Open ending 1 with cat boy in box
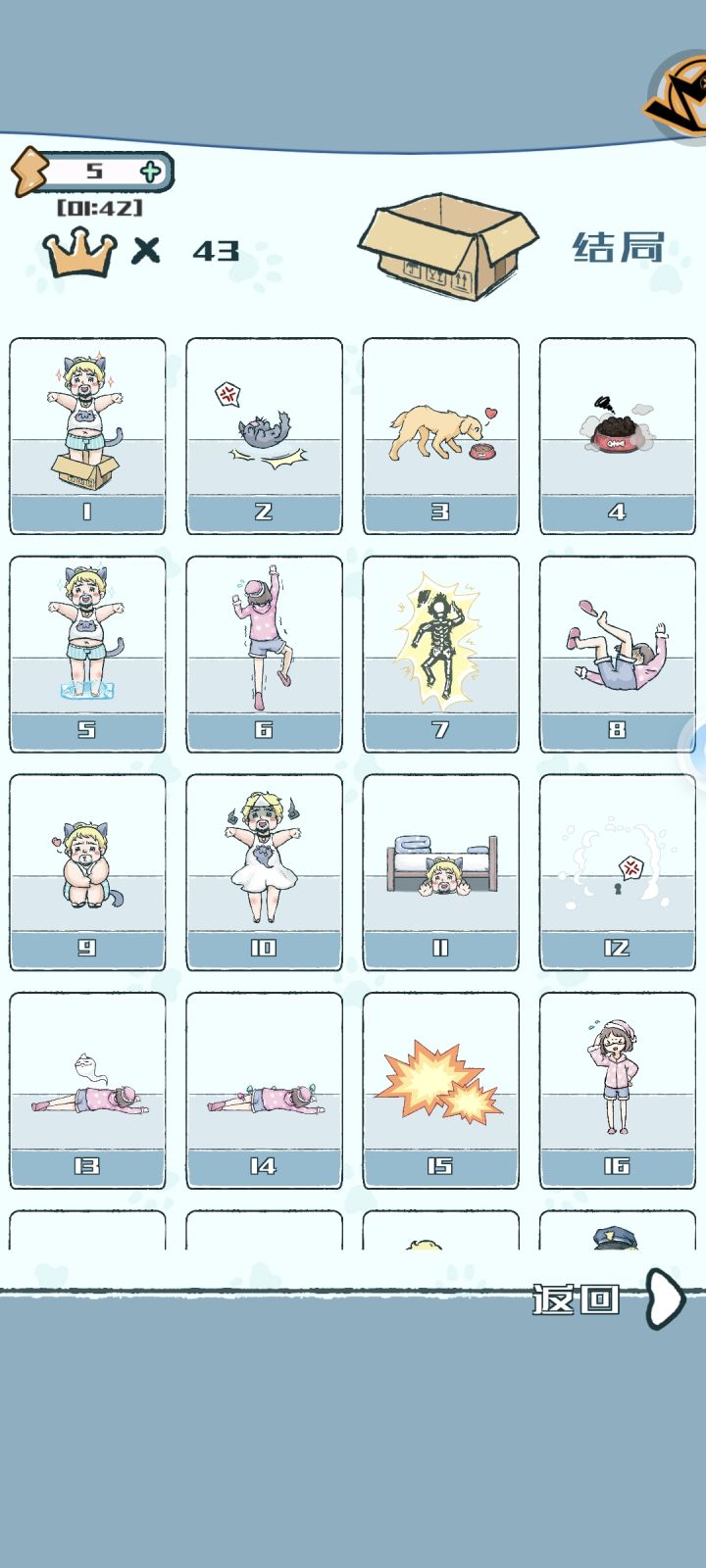Image resolution: width=706 pixels, height=1568 pixels. [x=86, y=431]
